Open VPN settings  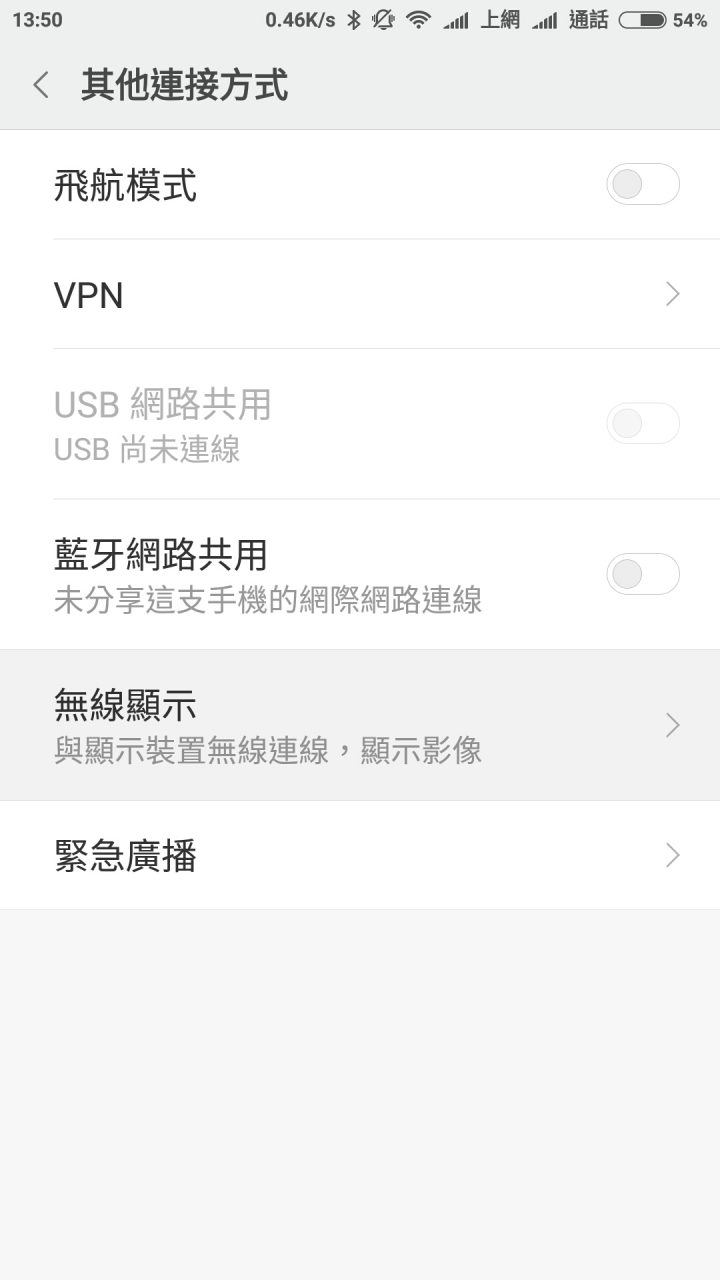(360, 294)
